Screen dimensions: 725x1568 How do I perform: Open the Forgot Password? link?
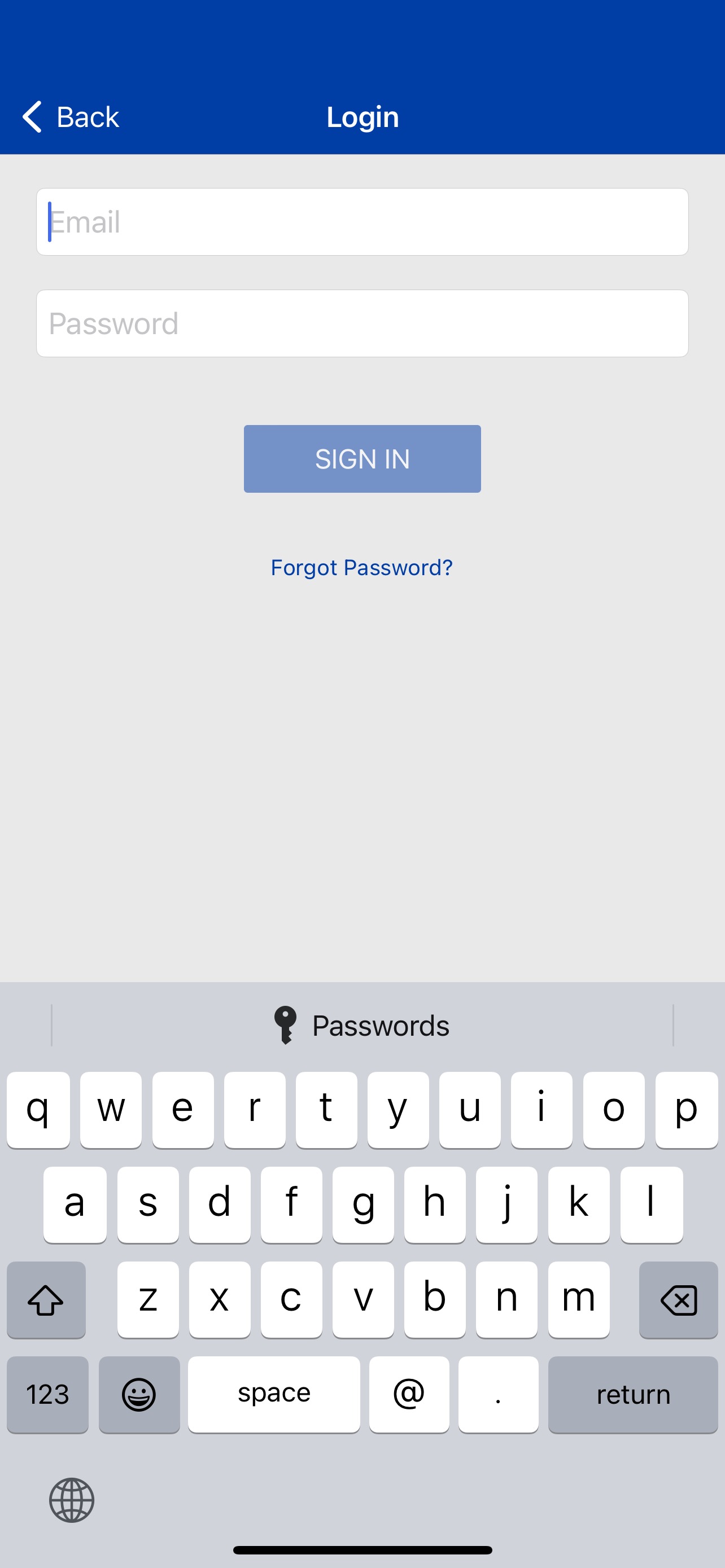pyautogui.click(x=361, y=567)
